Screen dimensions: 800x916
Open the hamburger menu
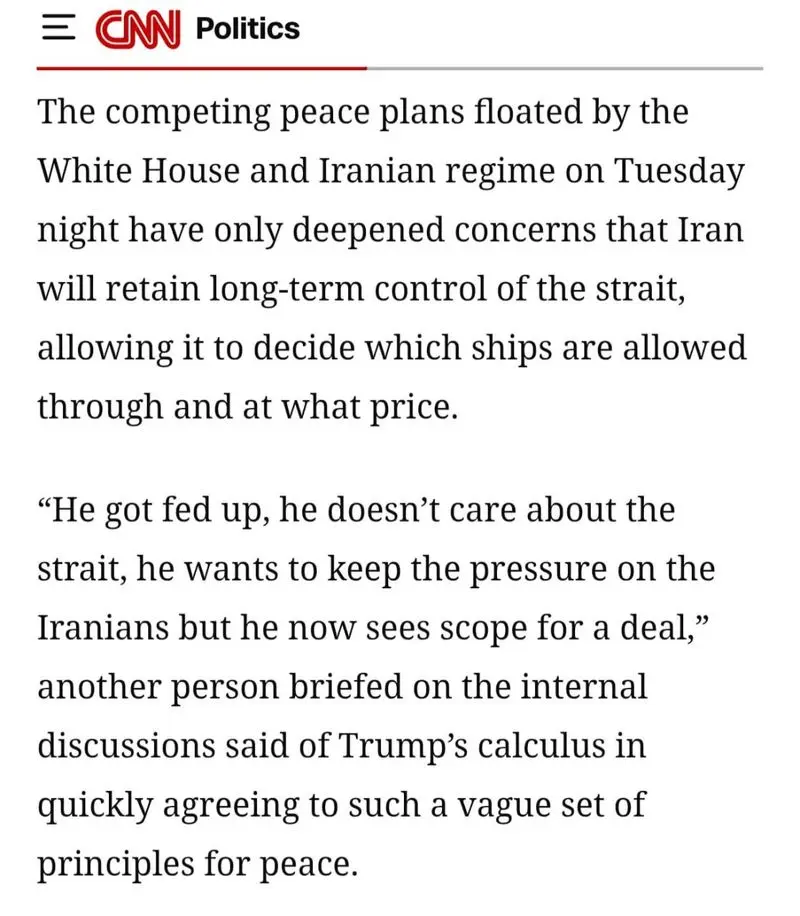click(58, 29)
